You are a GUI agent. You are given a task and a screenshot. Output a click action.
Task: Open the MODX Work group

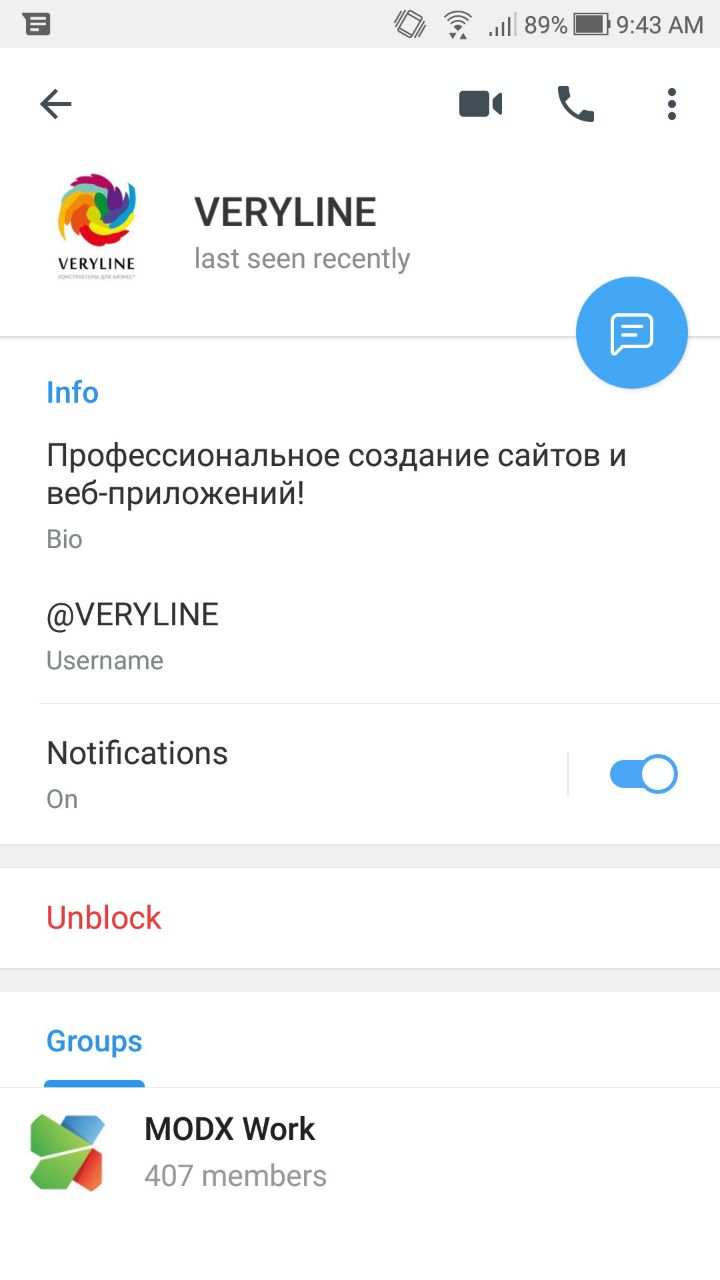[x=230, y=1150]
